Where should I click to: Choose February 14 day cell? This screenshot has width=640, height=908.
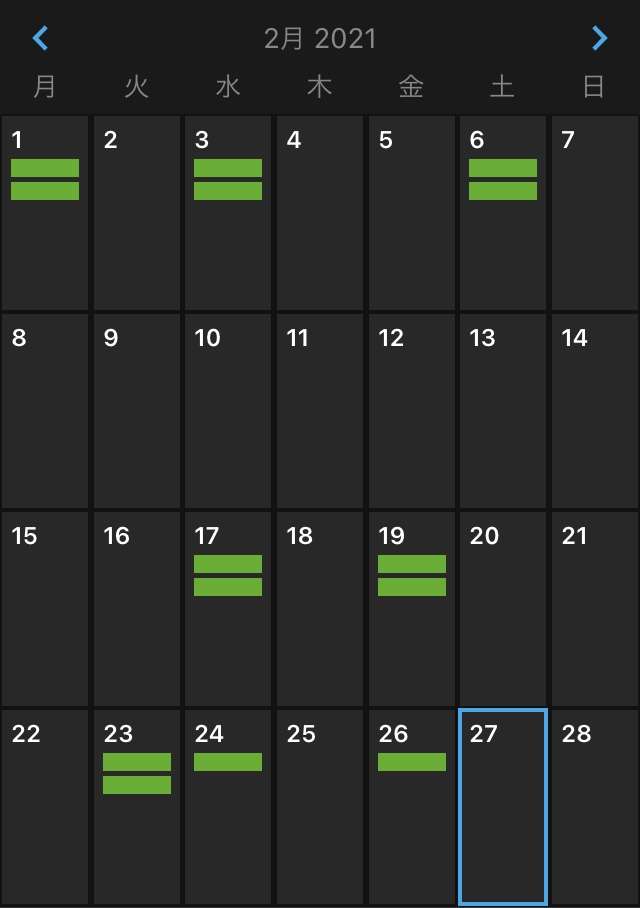(x=594, y=411)
